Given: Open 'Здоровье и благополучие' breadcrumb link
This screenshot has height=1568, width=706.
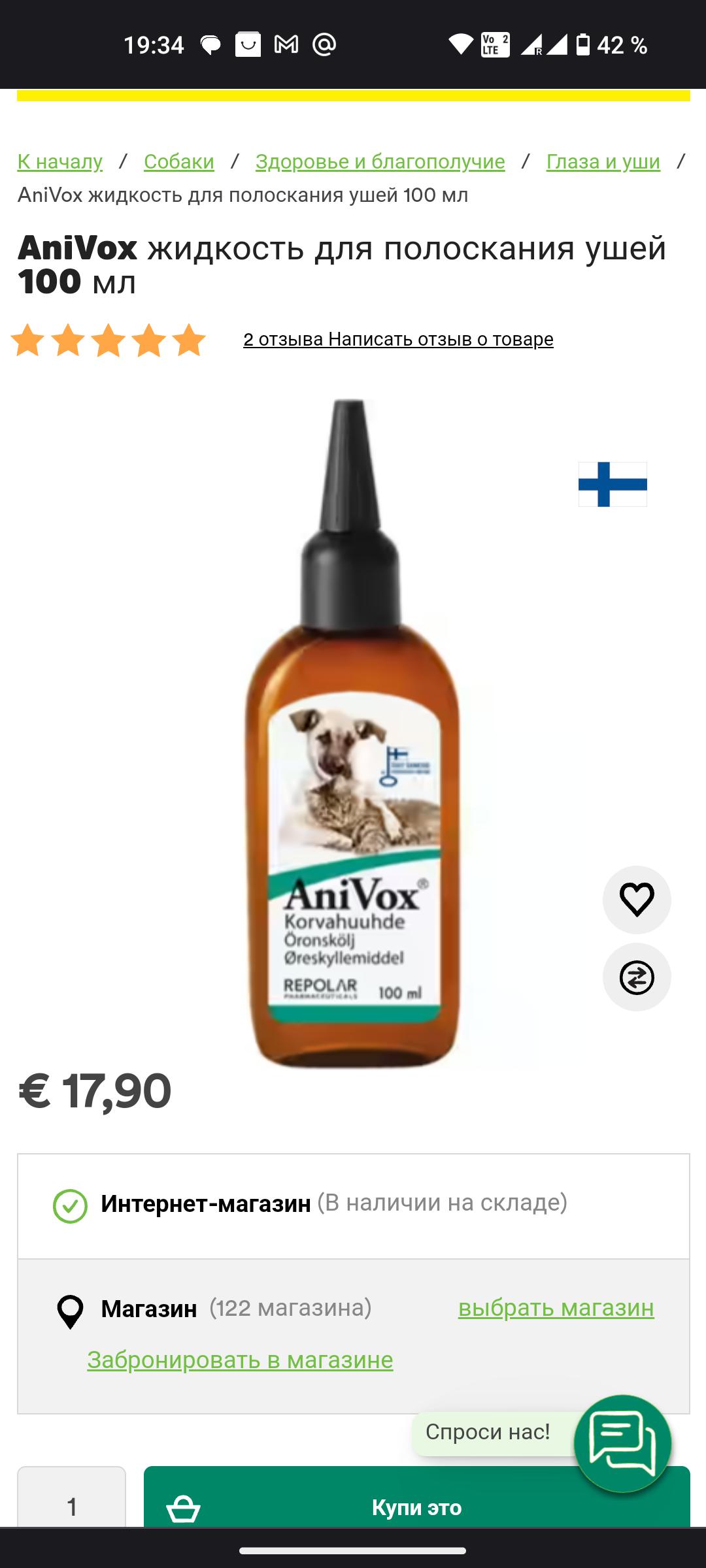Looking at the screenshot, I should pos(380,161).
